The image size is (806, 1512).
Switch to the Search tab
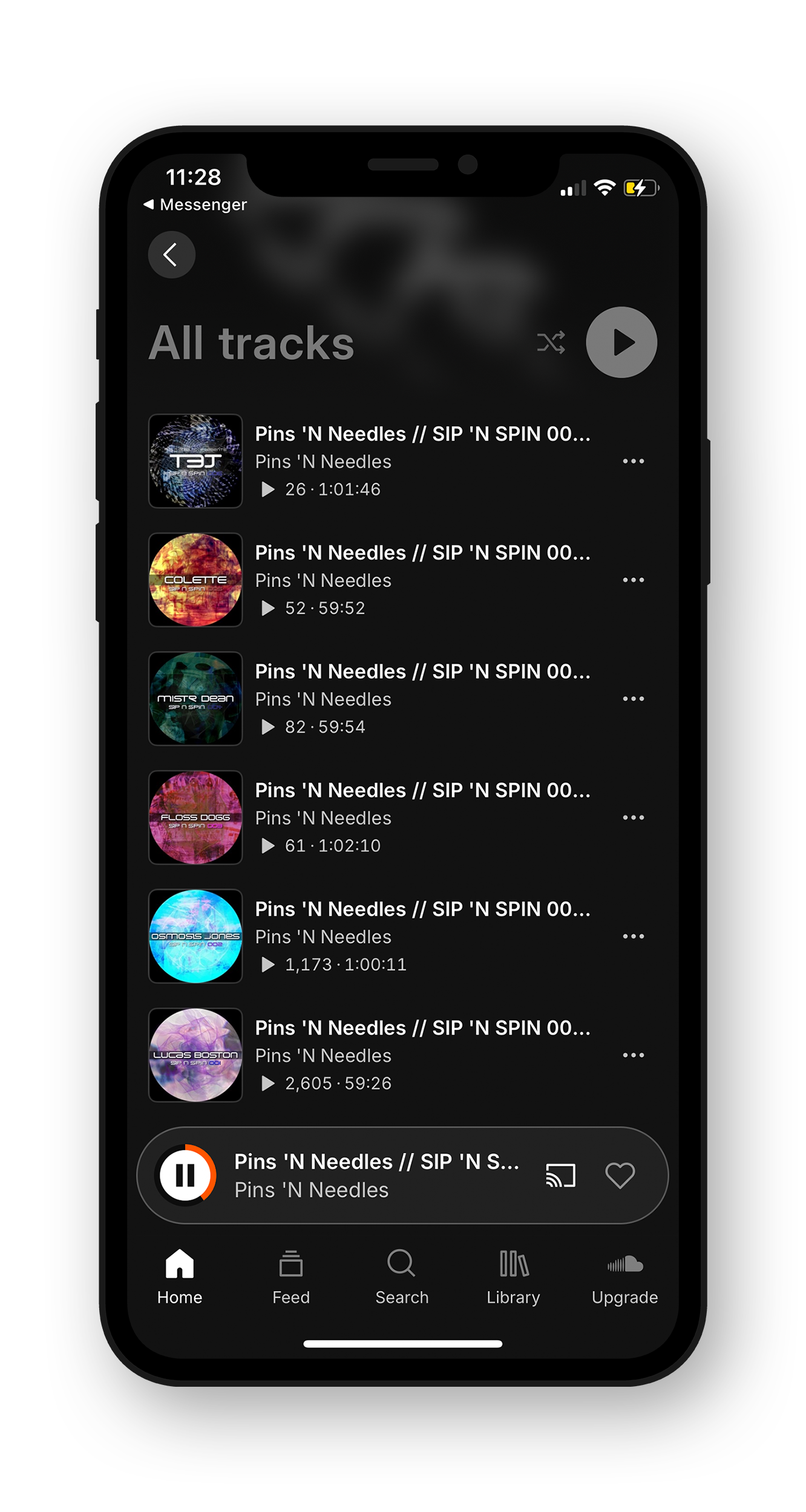pyautogui.click(x=402, y=1277)
